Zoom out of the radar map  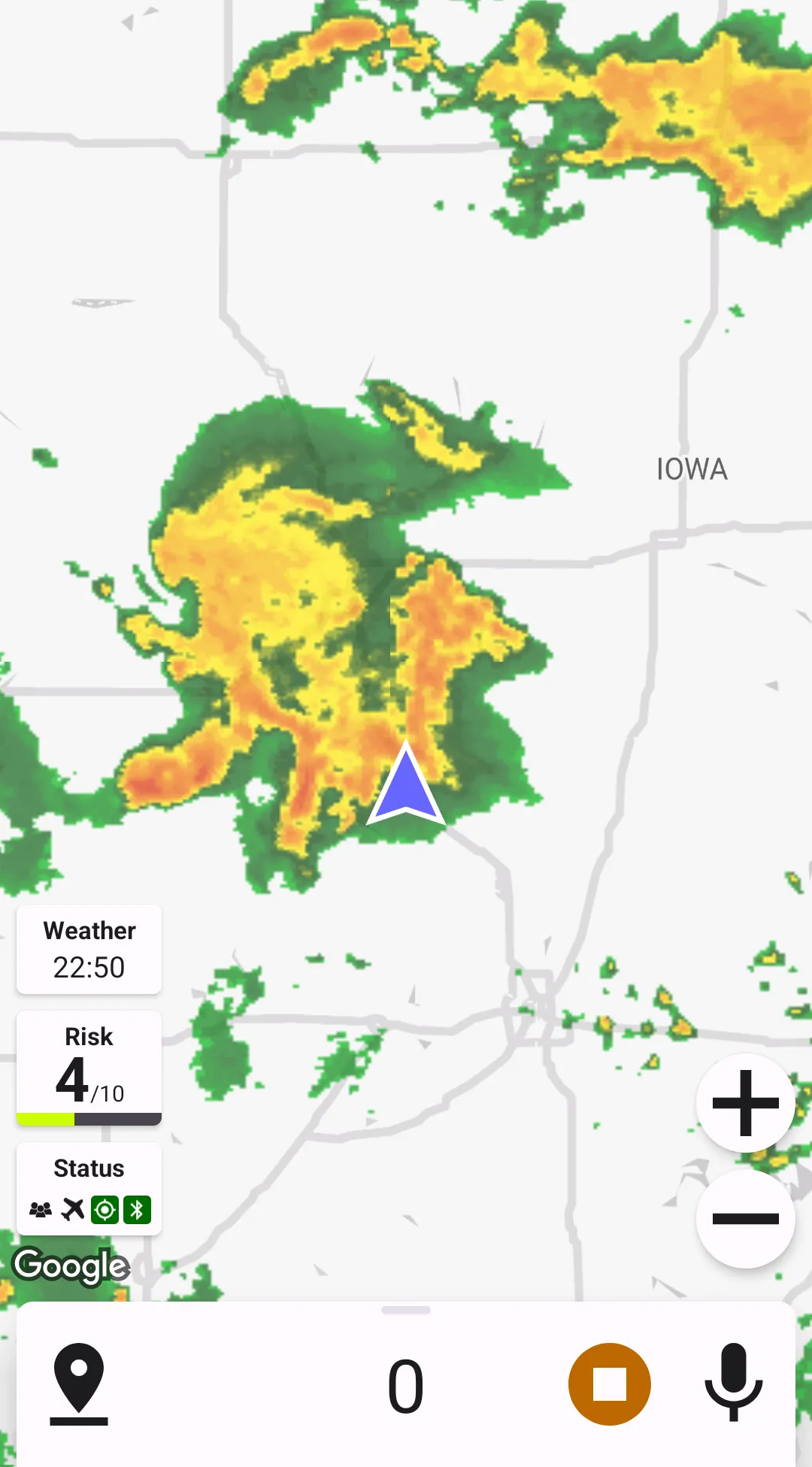pos(745,1219)
